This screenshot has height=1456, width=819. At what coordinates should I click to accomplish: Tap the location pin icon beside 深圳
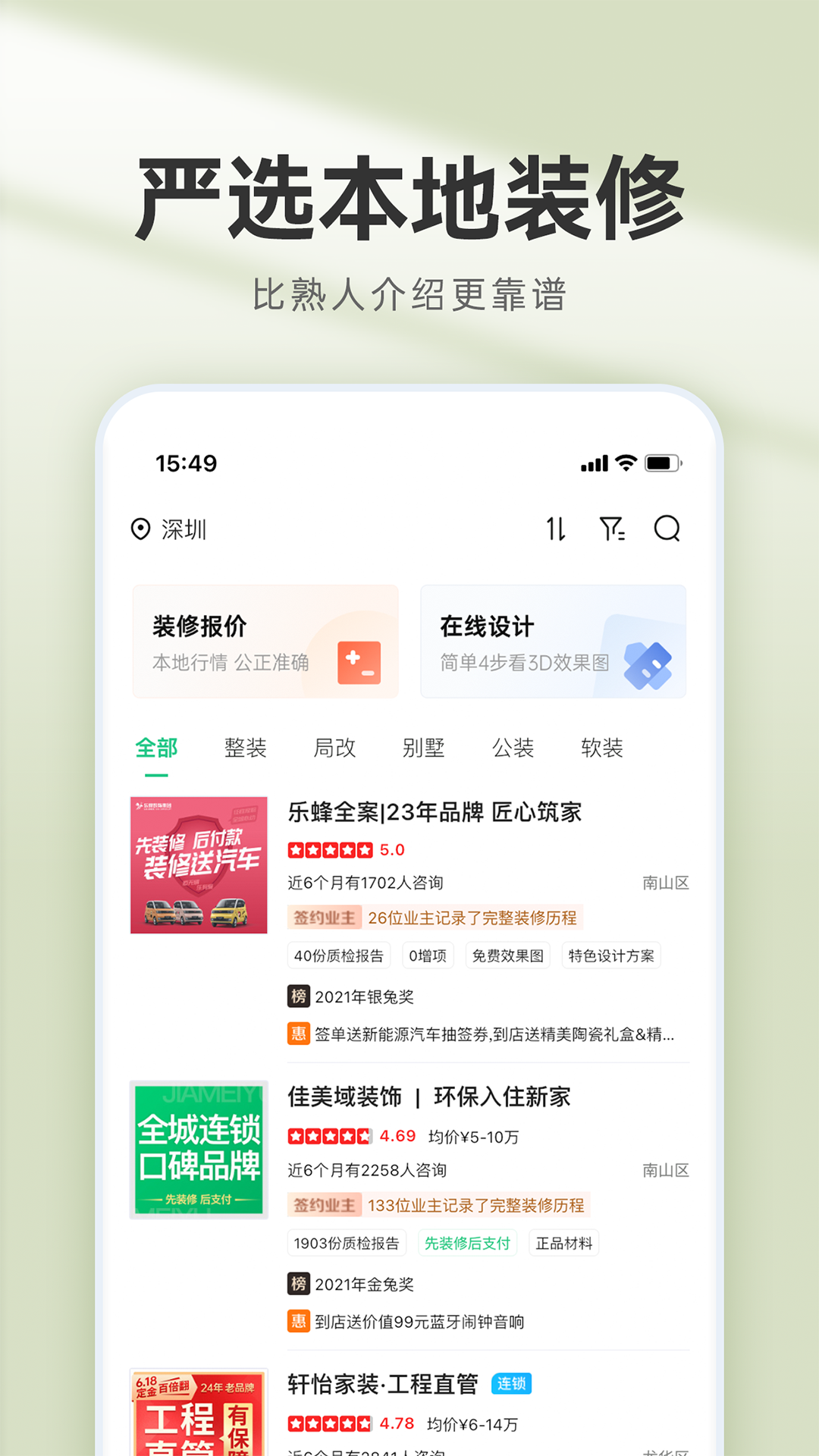tap(141, 529)
